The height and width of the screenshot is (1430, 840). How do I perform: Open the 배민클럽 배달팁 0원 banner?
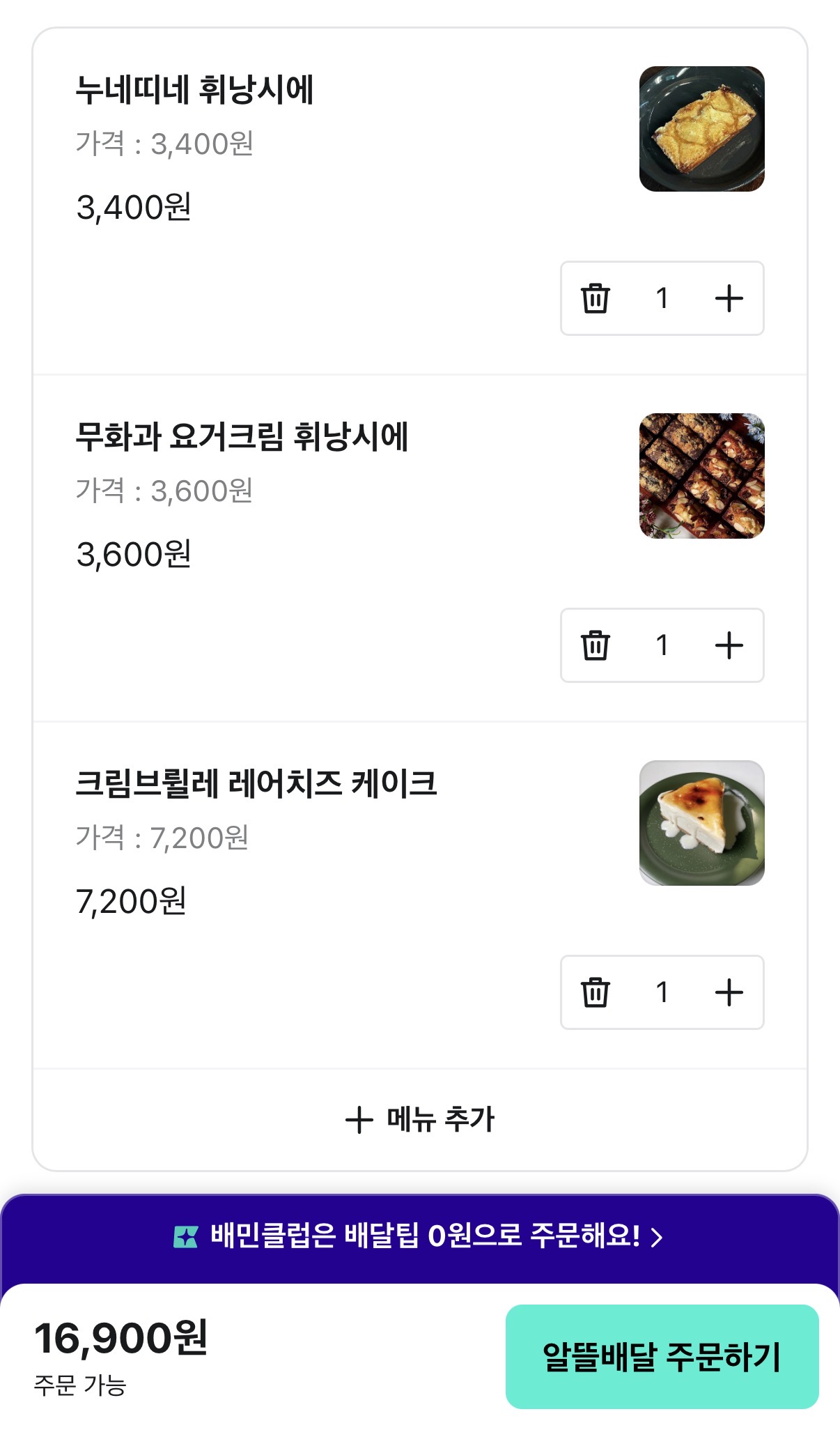coord(420,1236)
